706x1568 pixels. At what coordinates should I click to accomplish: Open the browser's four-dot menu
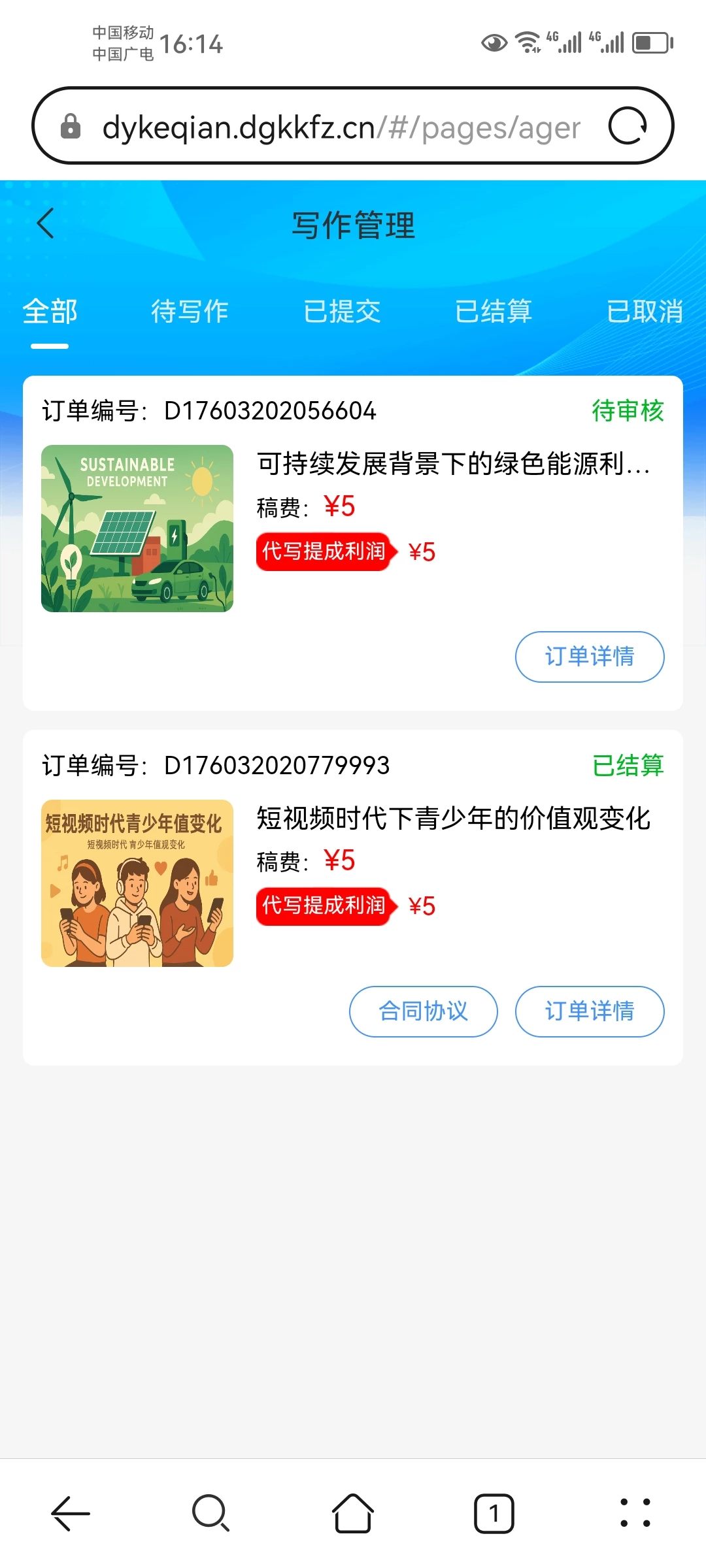tap(635, 1513)
